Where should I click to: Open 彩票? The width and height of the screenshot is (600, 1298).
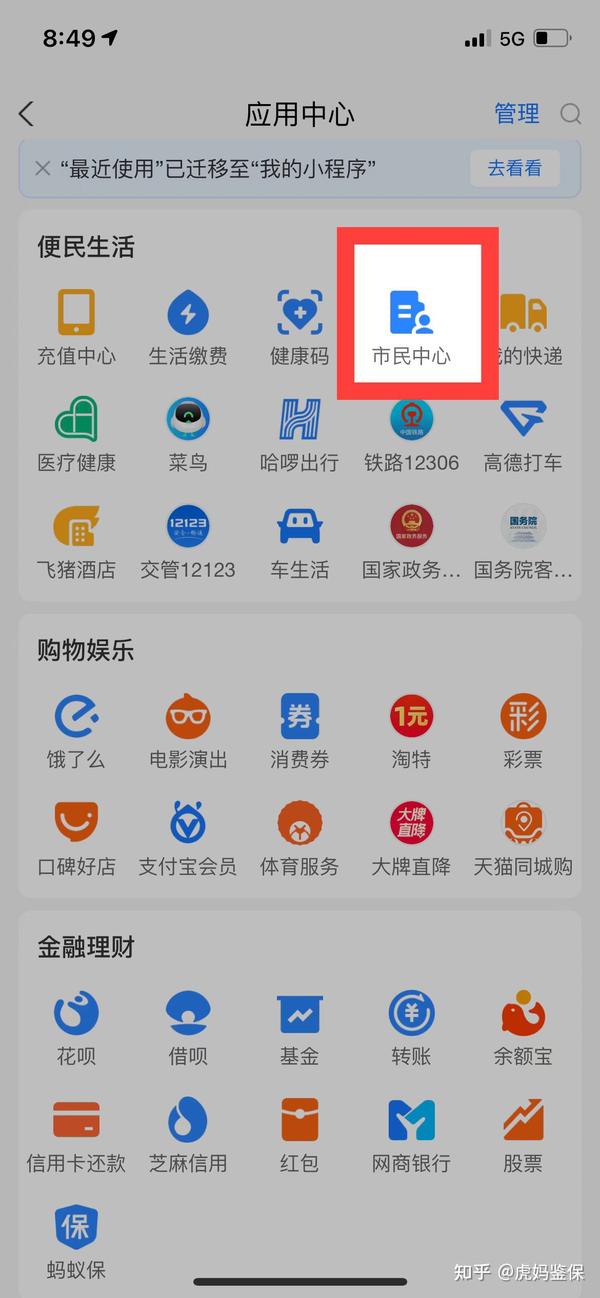[x=523, y=731]
